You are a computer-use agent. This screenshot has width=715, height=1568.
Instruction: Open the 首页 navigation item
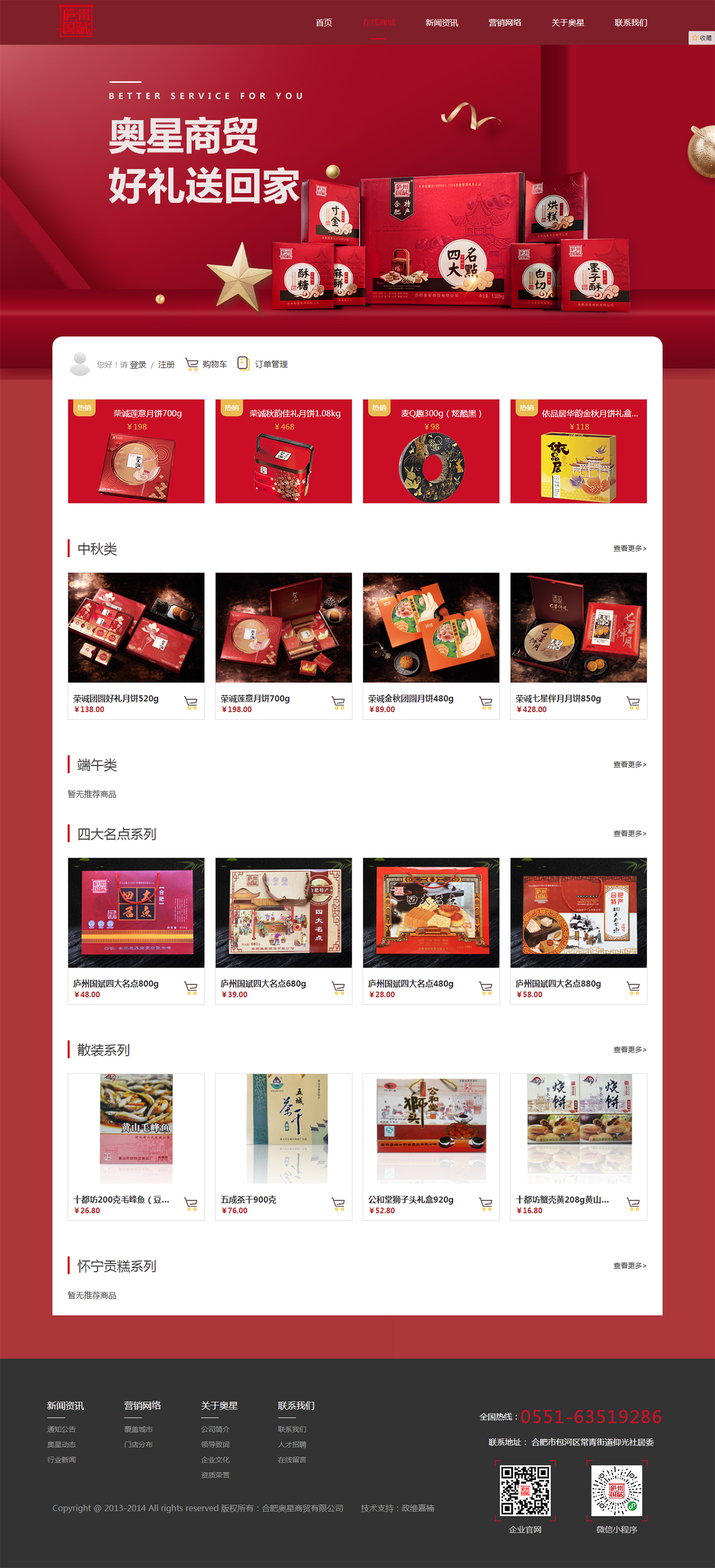[323, 23]
